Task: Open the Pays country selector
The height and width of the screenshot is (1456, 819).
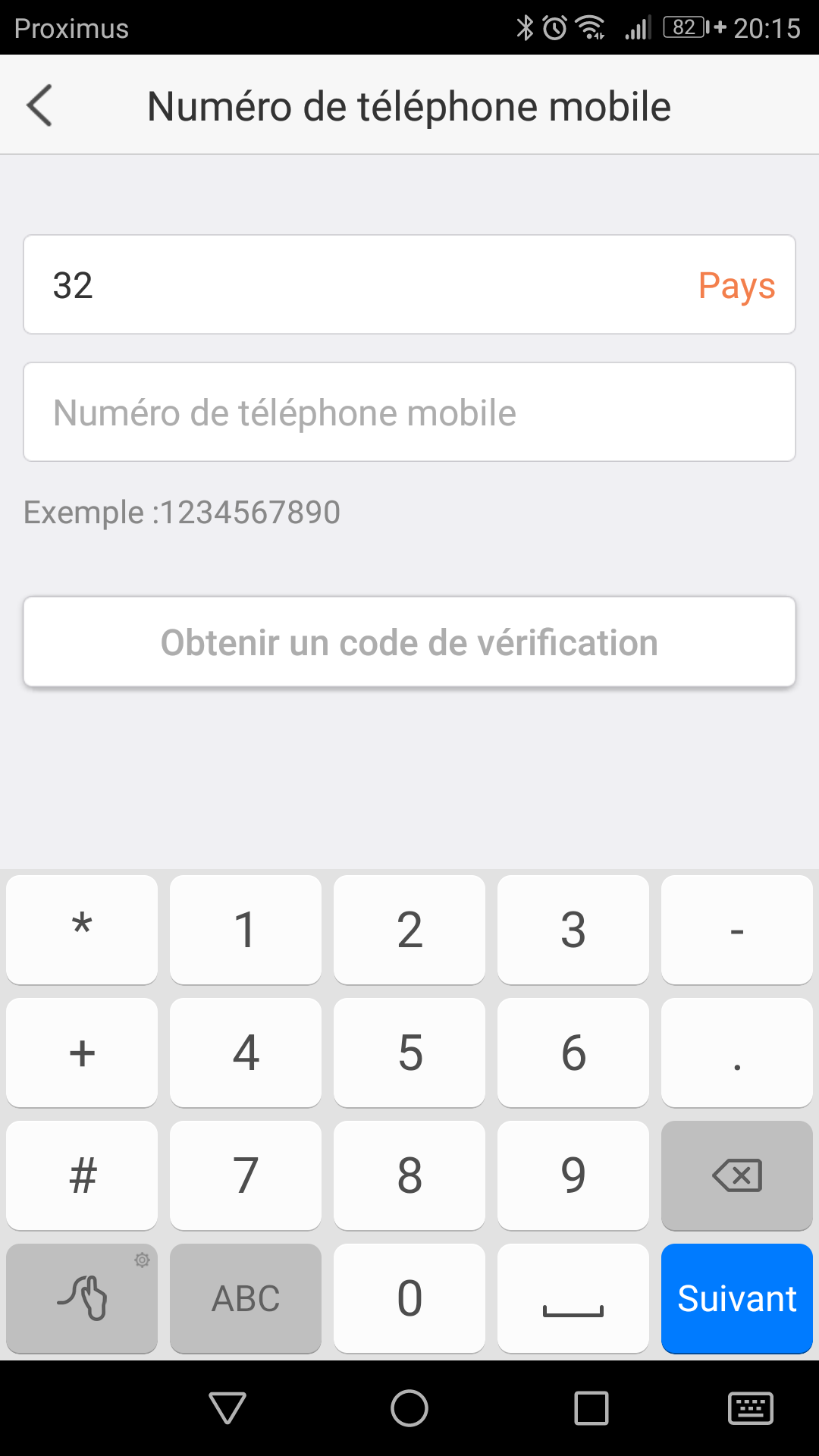Action: coord(736,287)
